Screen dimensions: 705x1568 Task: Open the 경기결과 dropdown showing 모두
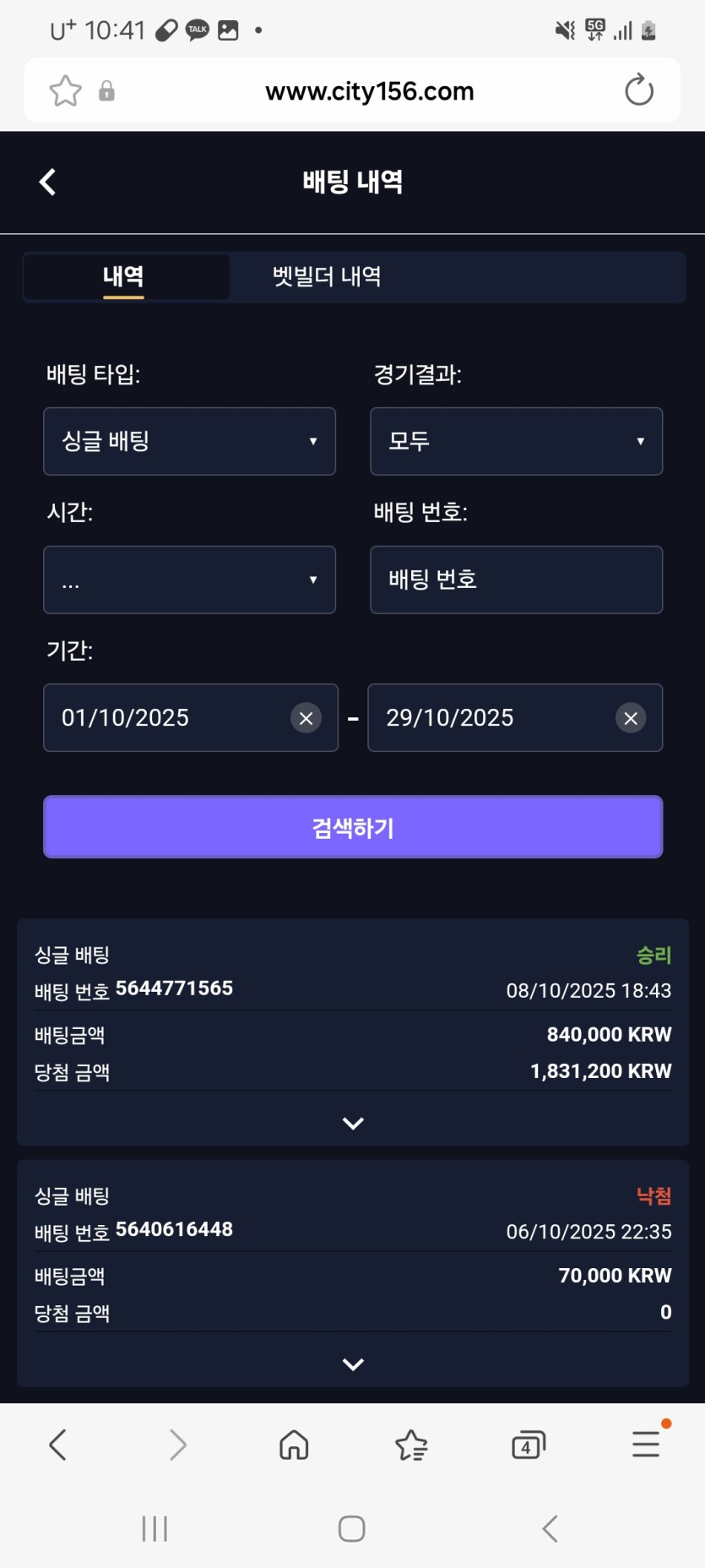pyautogui.click(x=516, y=441)
